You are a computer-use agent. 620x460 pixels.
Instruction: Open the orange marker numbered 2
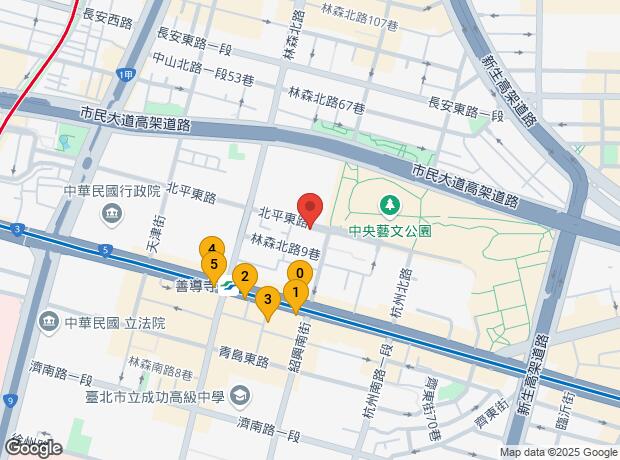point(242,278)
